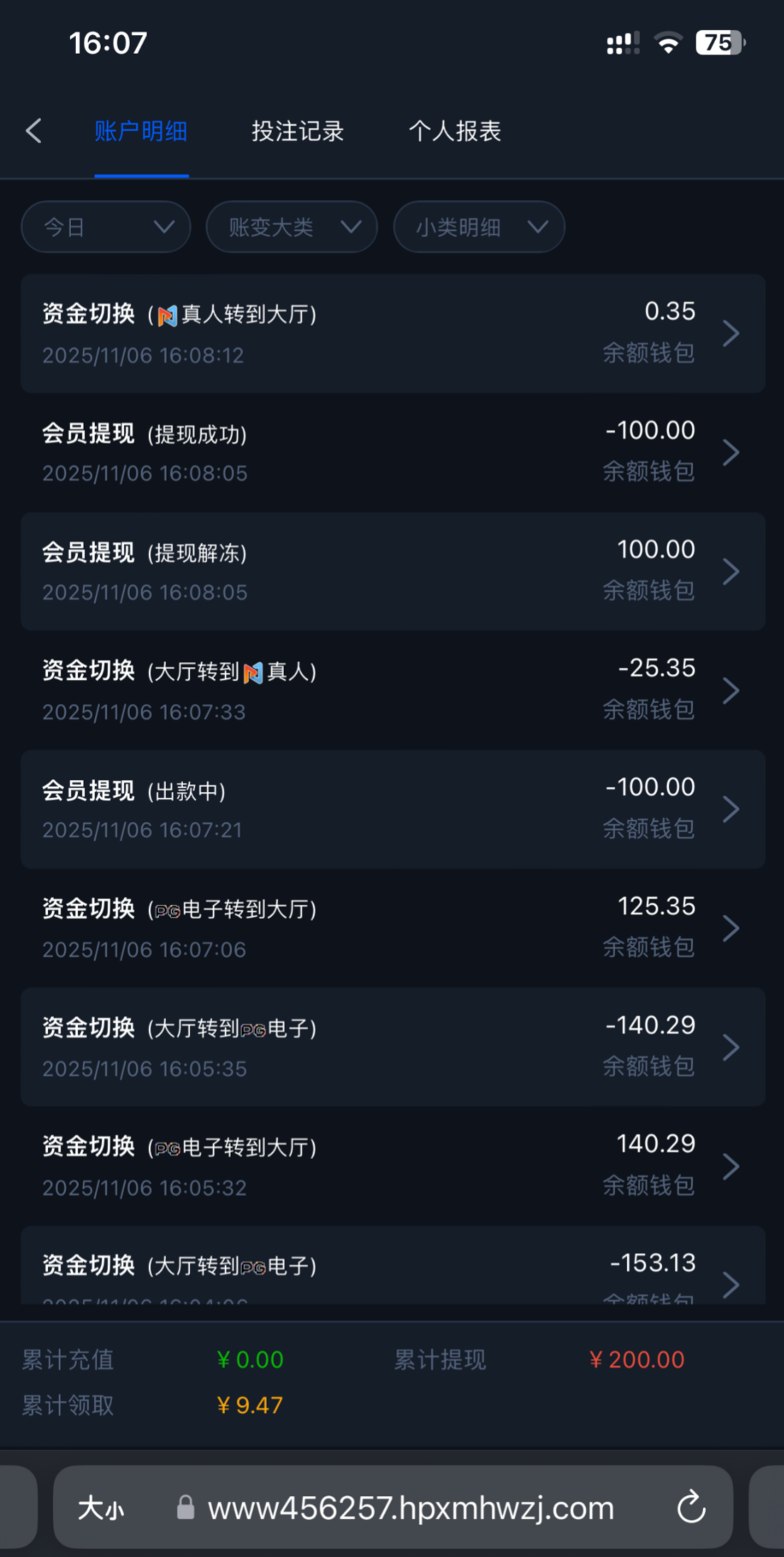Open the 125.35 PG电子转到大厅 record
Screen dimensions: 784x1557
[x=393, y=928]
